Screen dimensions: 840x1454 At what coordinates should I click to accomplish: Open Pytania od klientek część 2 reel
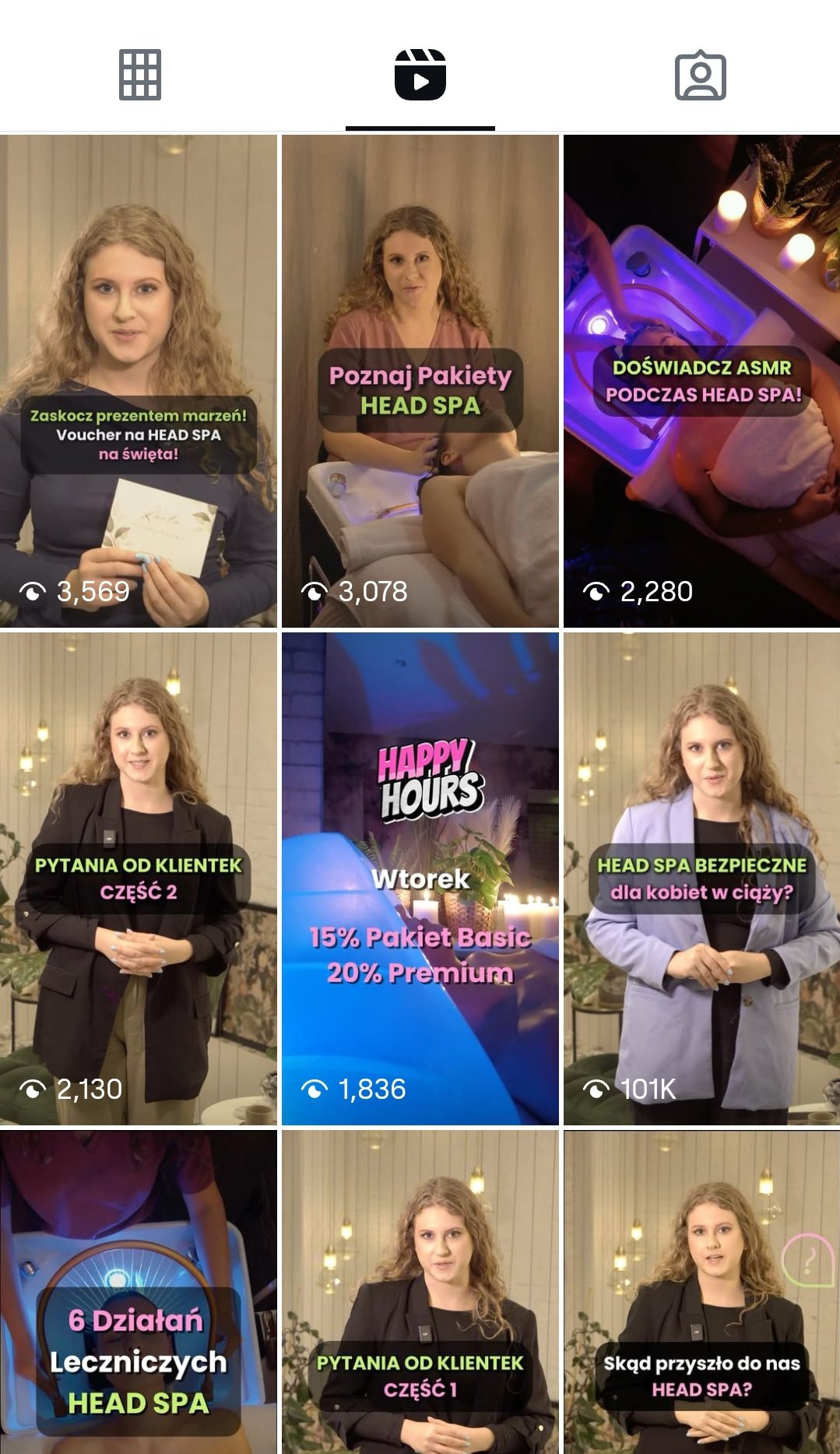[x=139, y=878]
